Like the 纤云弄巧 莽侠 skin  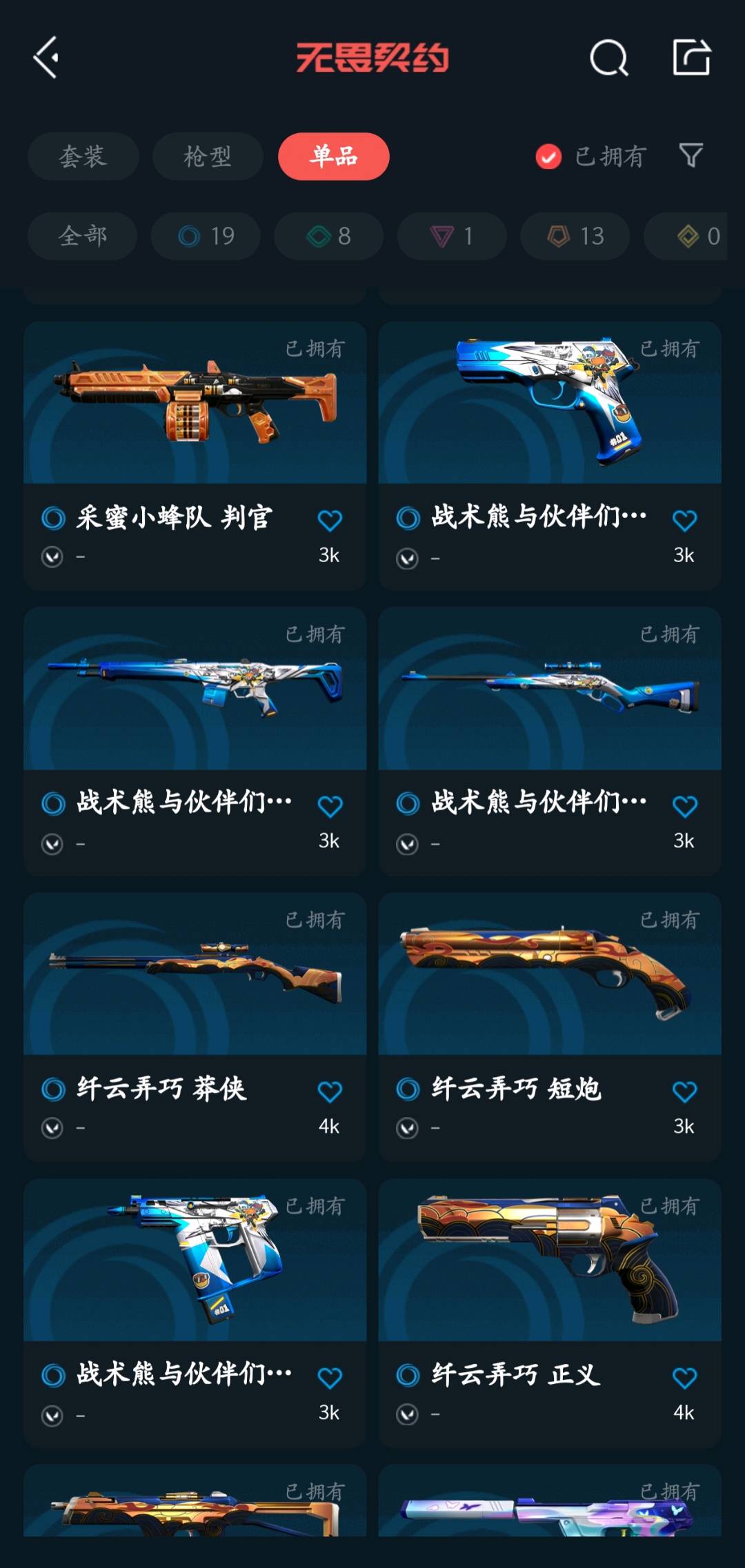click(330, 1092)
